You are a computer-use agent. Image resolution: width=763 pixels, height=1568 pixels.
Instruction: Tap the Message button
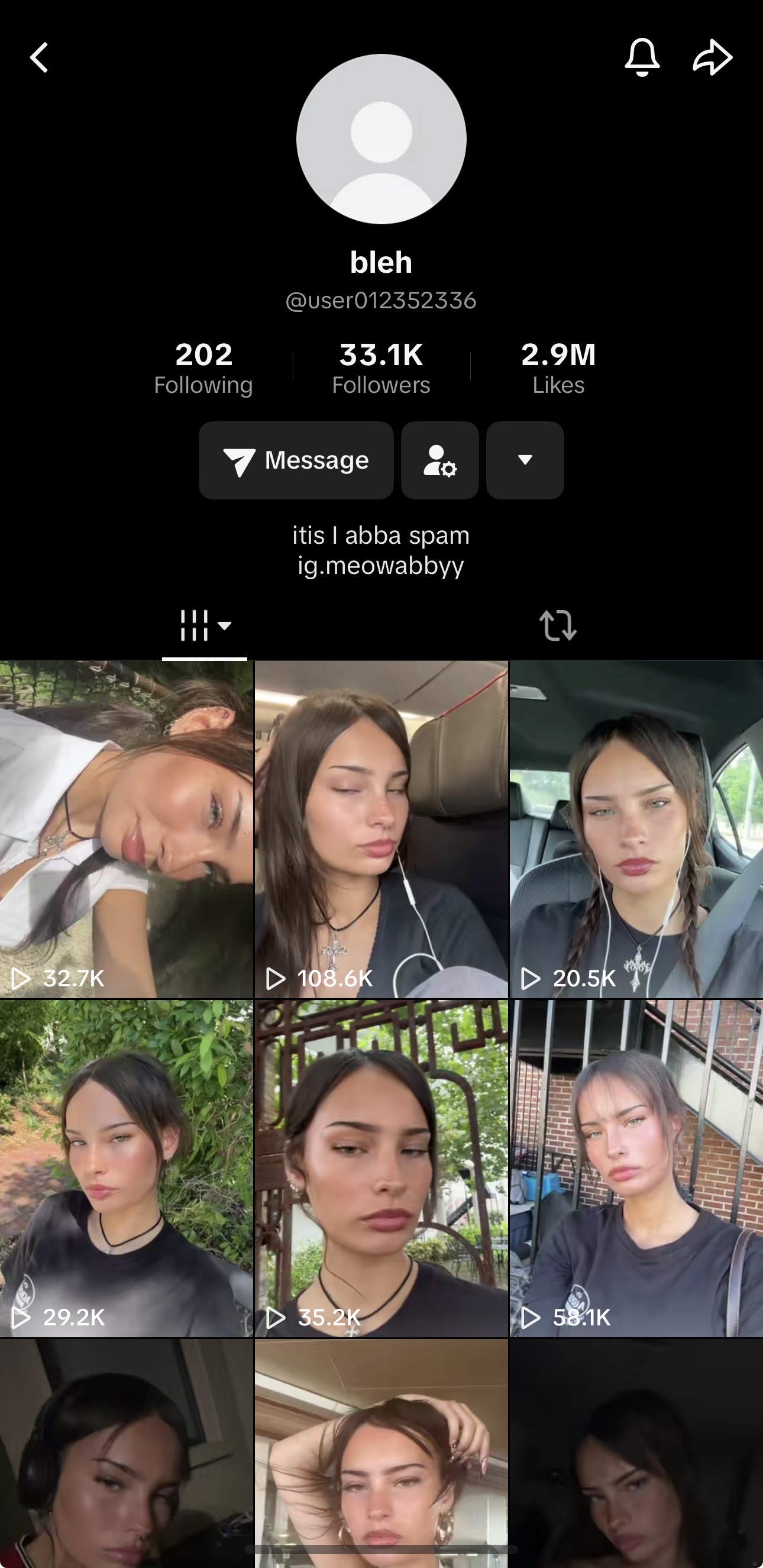[x=296, y=460]
